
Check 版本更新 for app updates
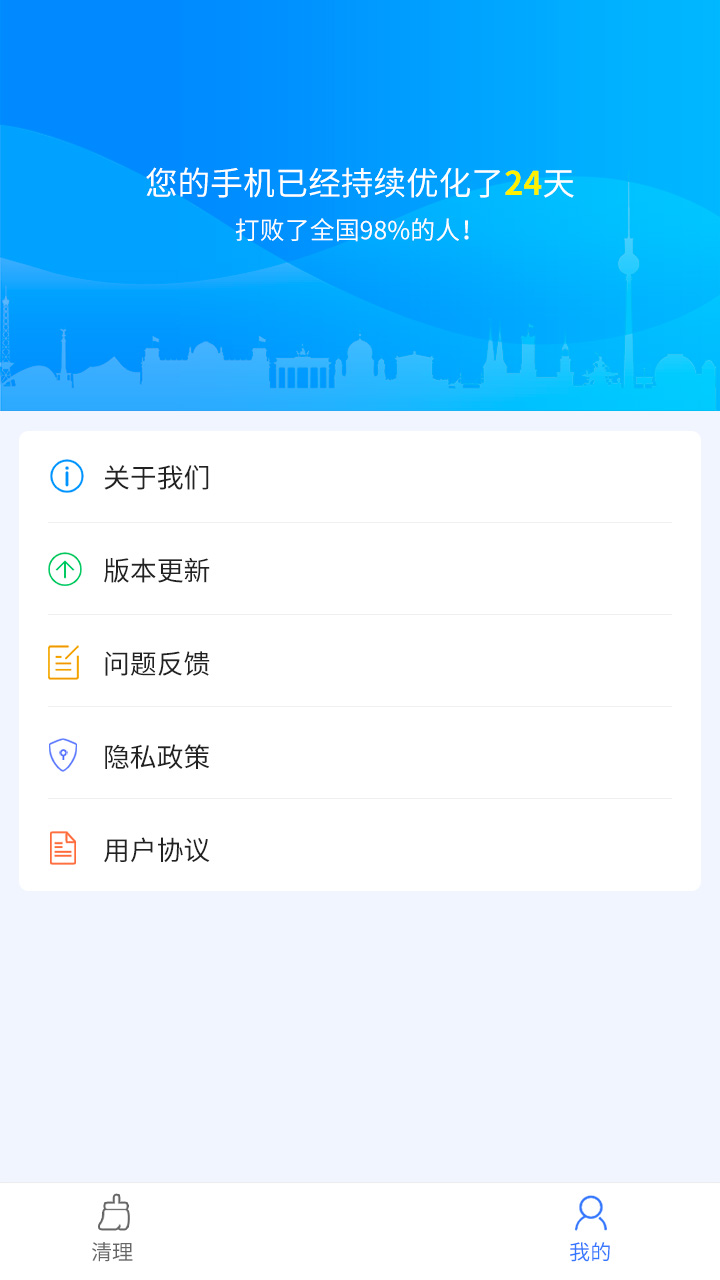point(157,570)
